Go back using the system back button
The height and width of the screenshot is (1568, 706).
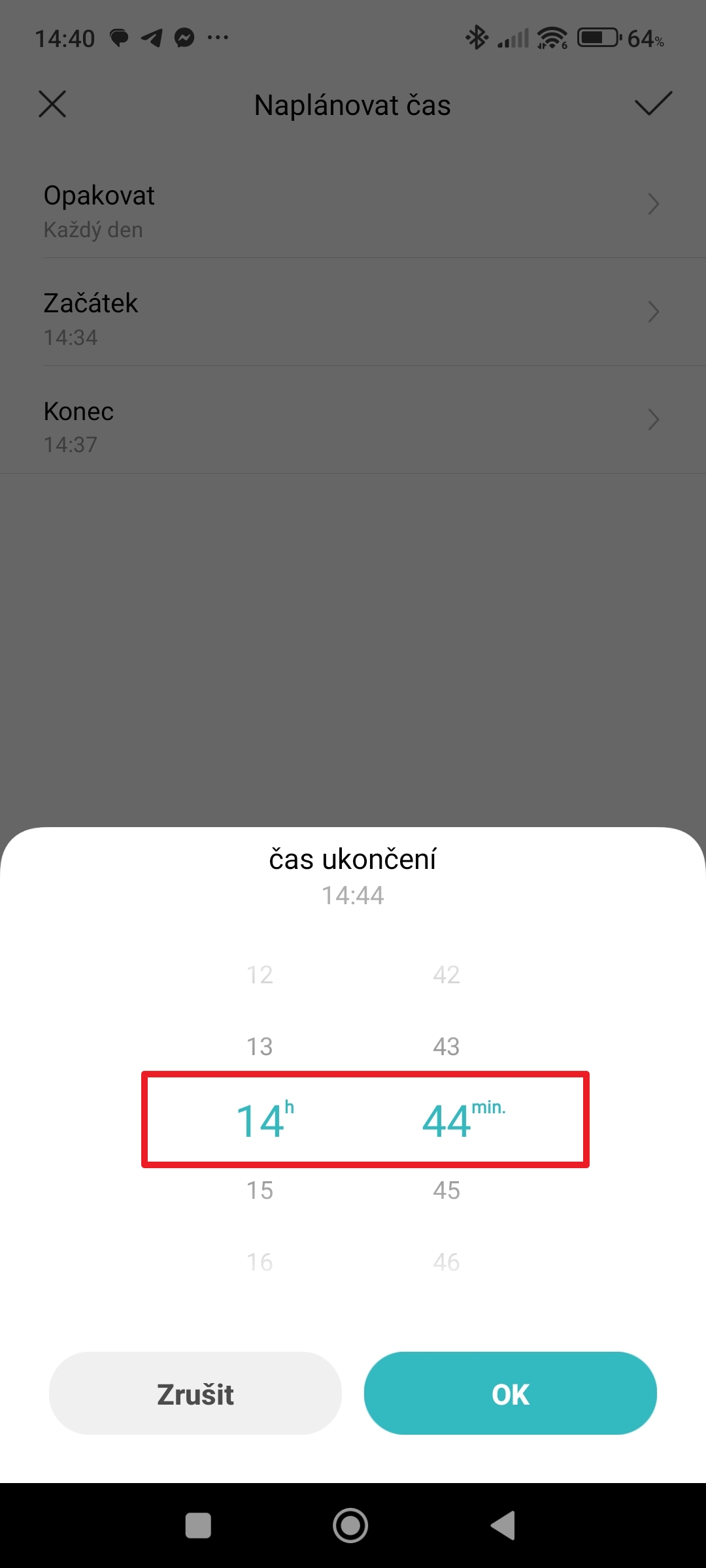(x=503, y=1526)
